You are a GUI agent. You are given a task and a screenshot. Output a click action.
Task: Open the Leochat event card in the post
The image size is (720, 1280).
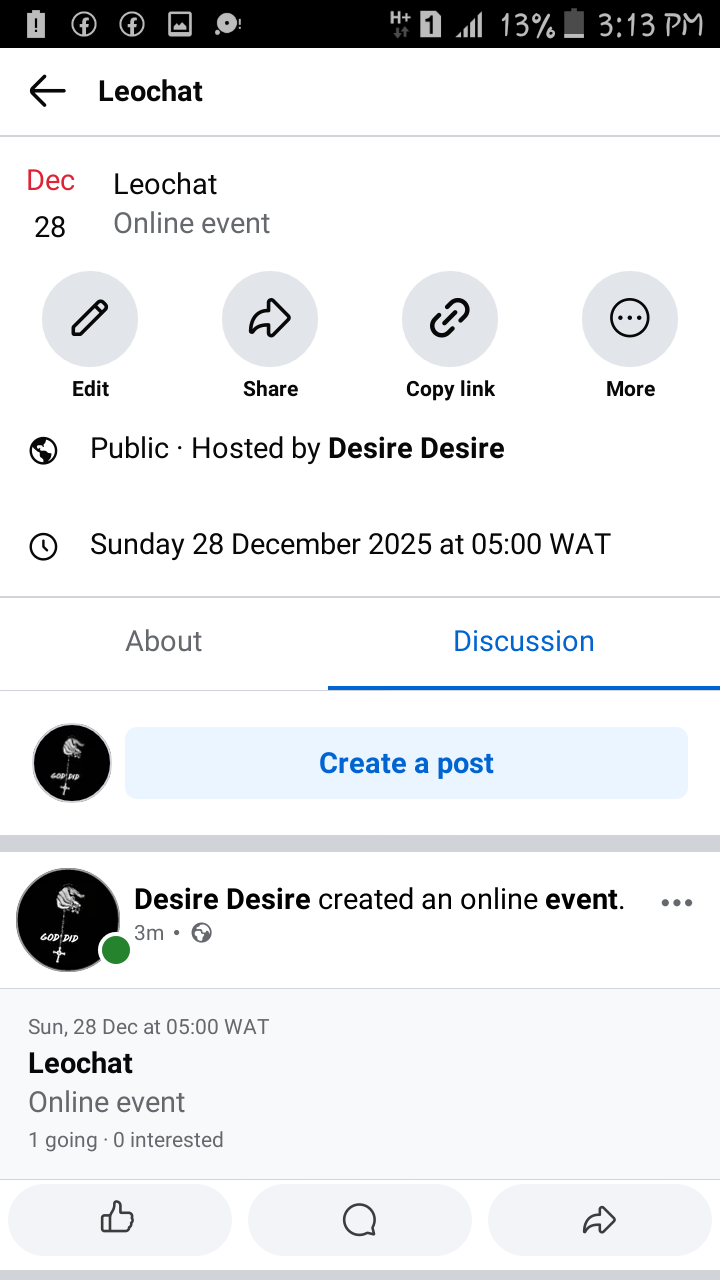coord(360,1082)
